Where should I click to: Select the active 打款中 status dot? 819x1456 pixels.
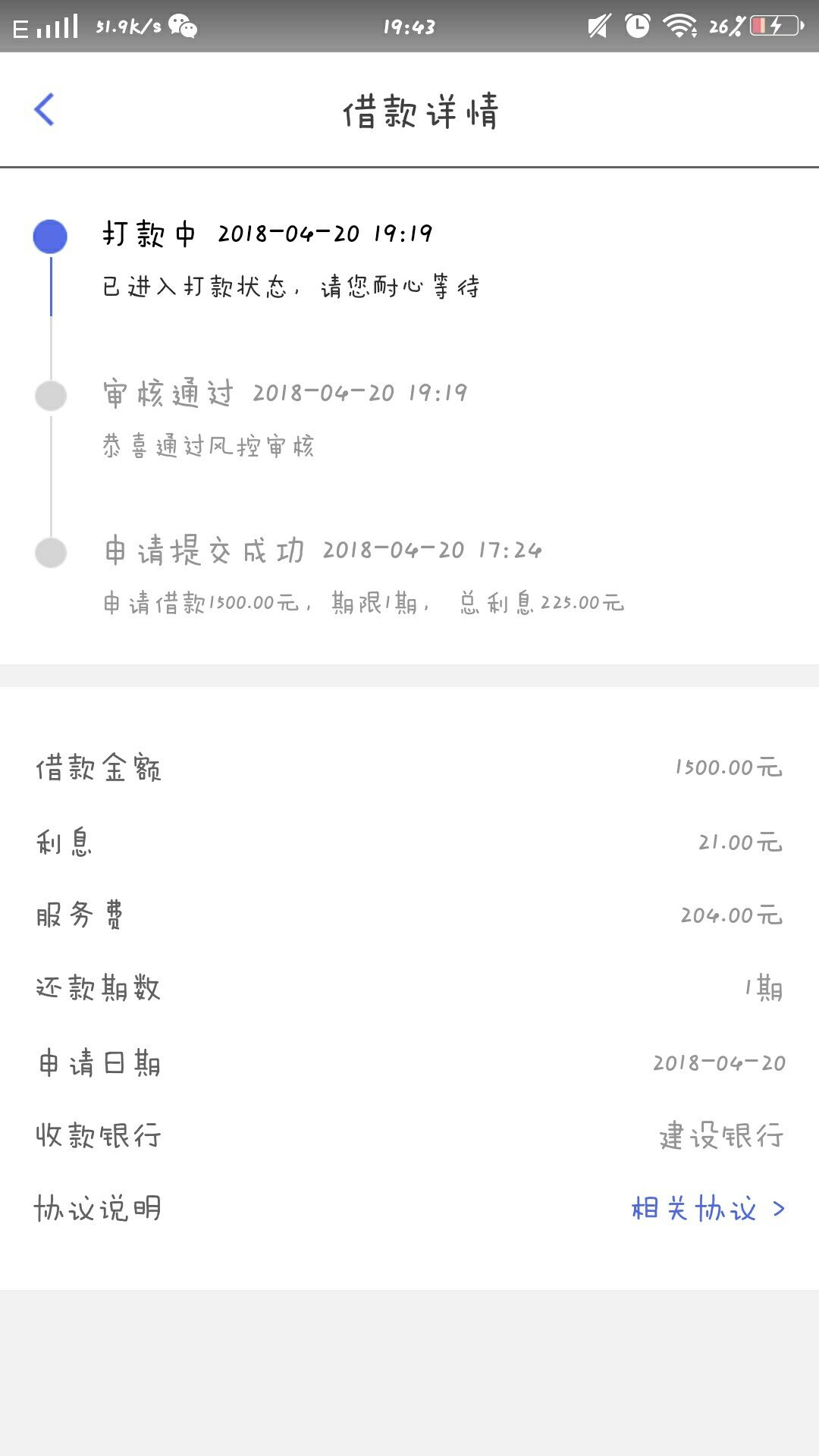click(50, 235)
